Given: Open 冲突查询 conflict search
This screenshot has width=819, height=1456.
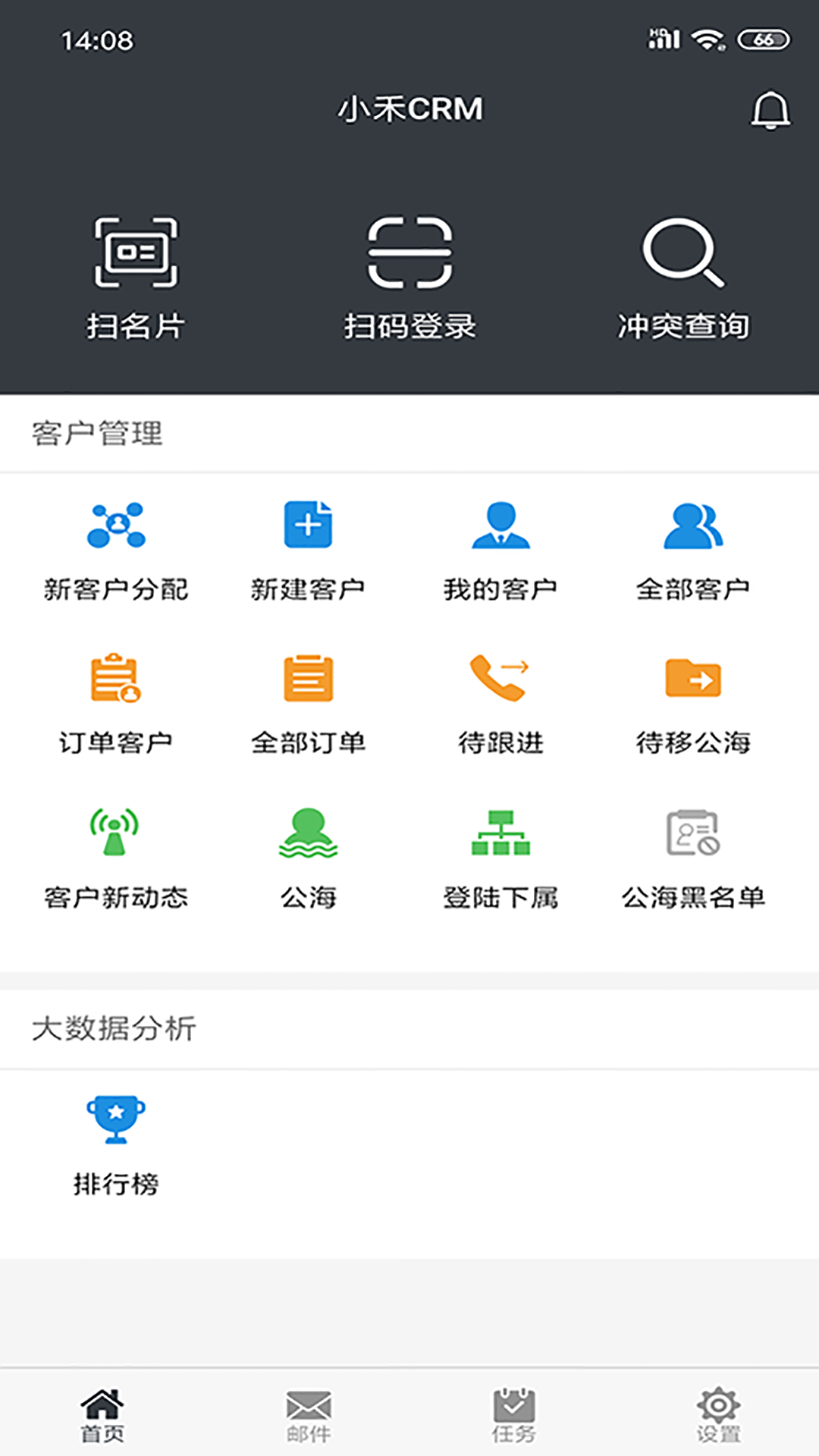Looking at the screenshot, I should pos(683,277).
